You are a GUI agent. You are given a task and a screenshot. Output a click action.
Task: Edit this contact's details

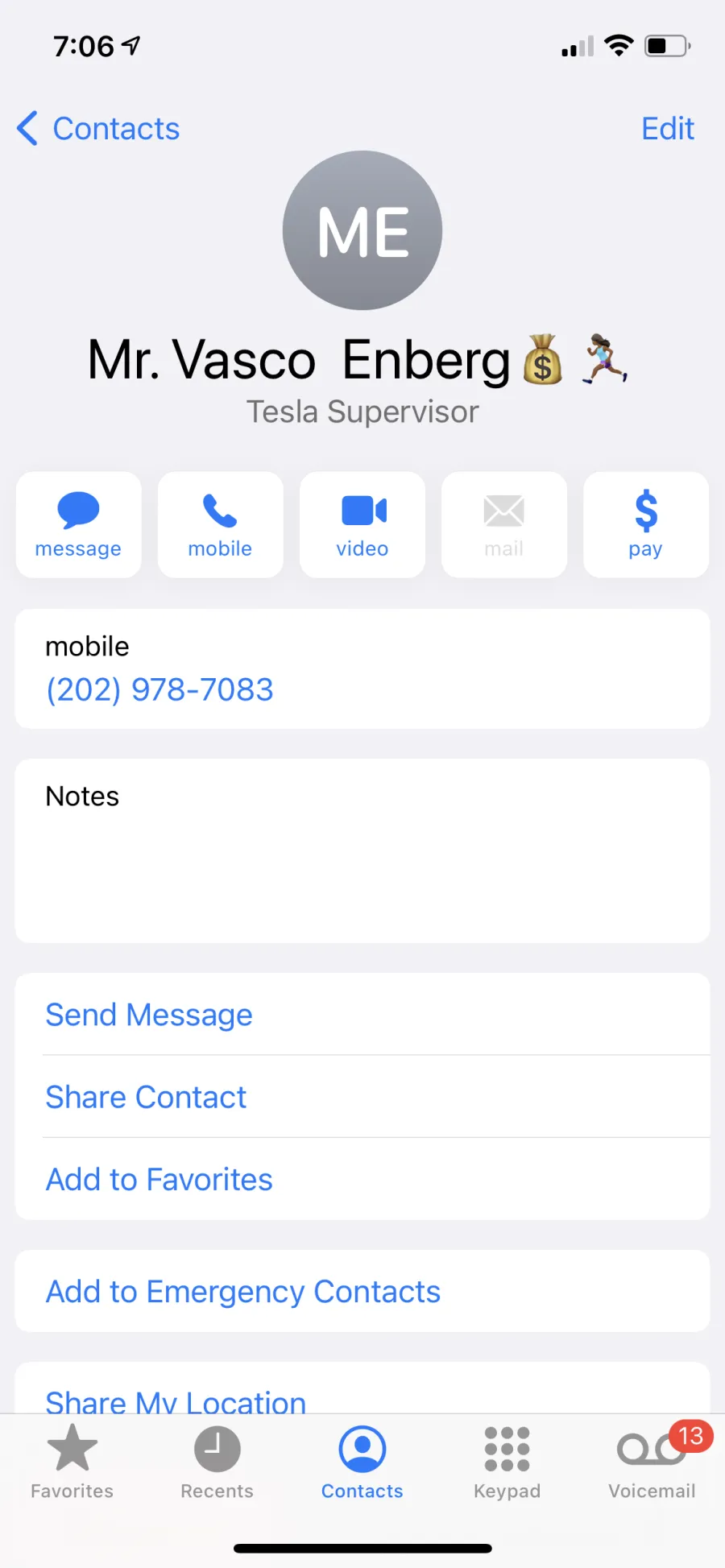click(x=667, y=129)
